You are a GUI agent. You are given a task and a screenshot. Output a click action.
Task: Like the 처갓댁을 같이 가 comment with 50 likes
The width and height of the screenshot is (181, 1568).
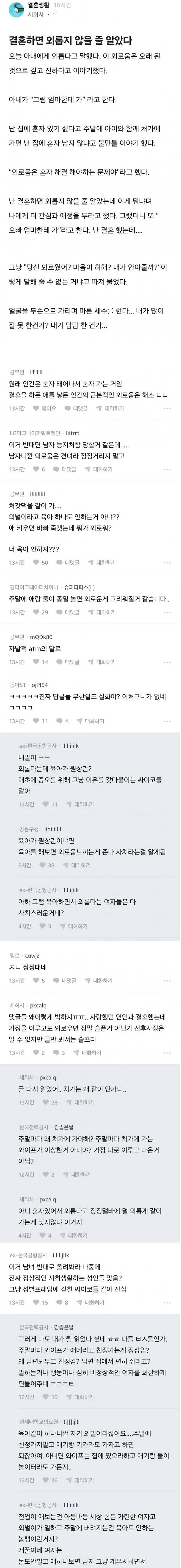click(40, 562)
